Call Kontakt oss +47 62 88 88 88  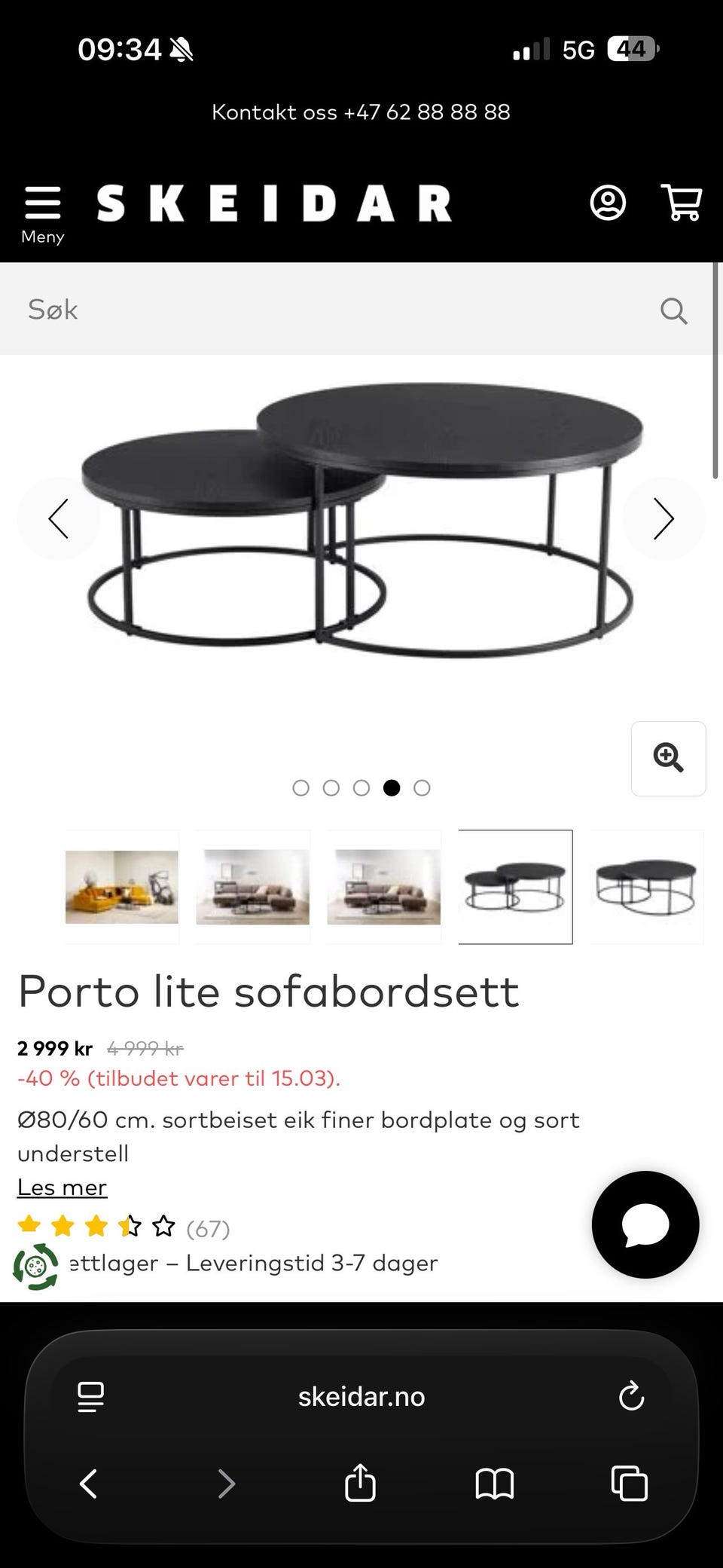point(361,112)
